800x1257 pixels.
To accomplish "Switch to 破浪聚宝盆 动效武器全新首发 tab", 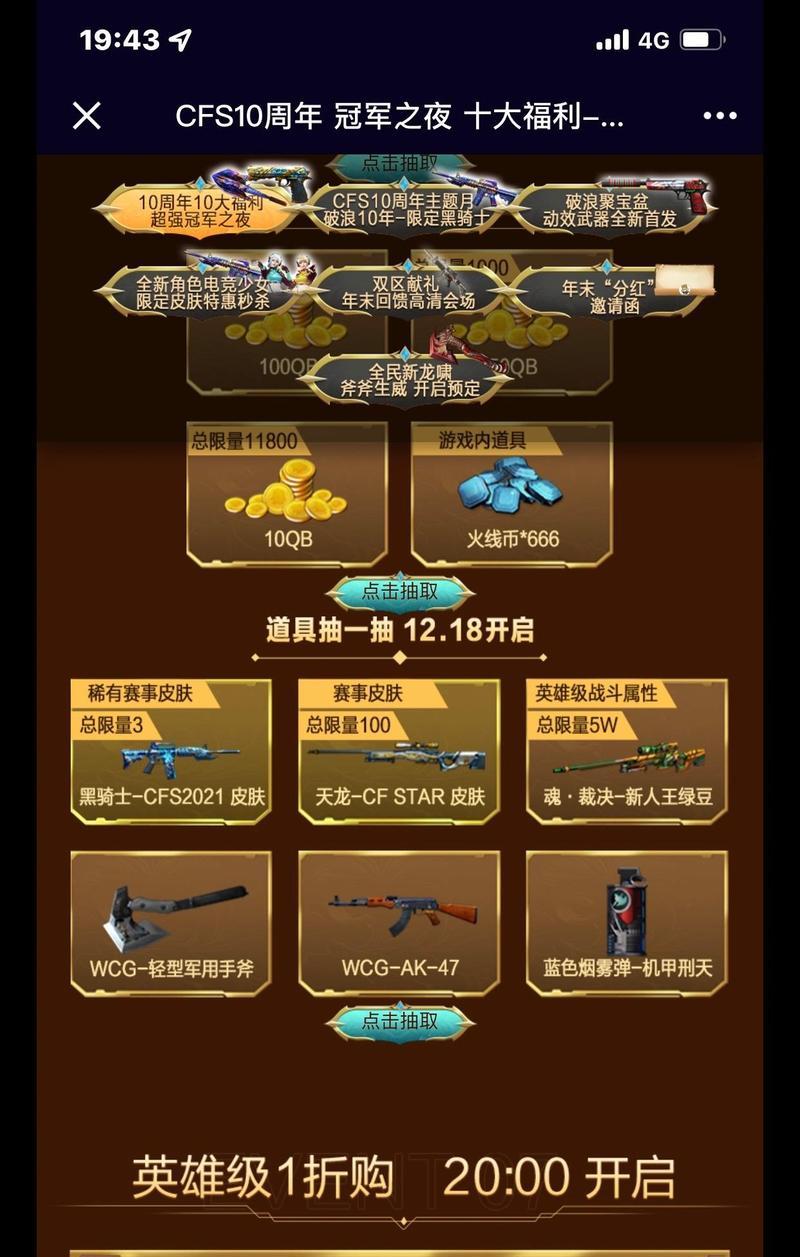I will coord(608,211).
